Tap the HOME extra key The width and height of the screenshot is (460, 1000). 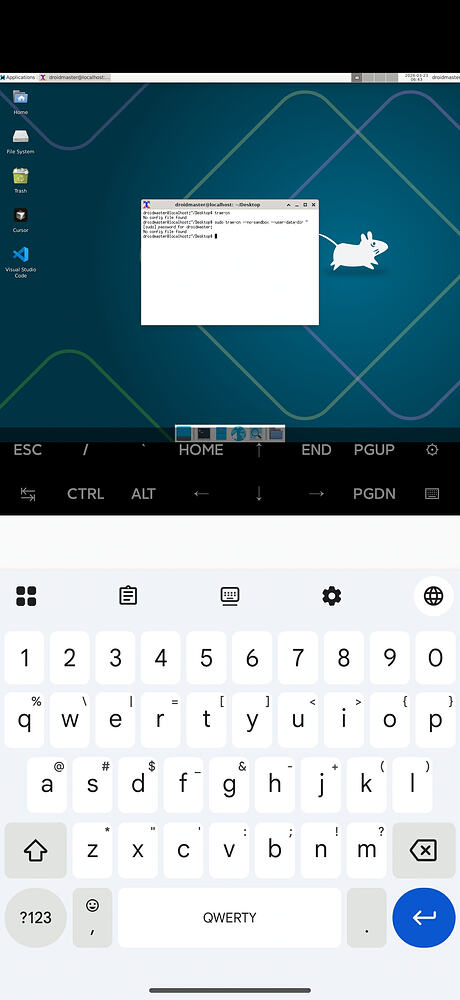[201, 450]
